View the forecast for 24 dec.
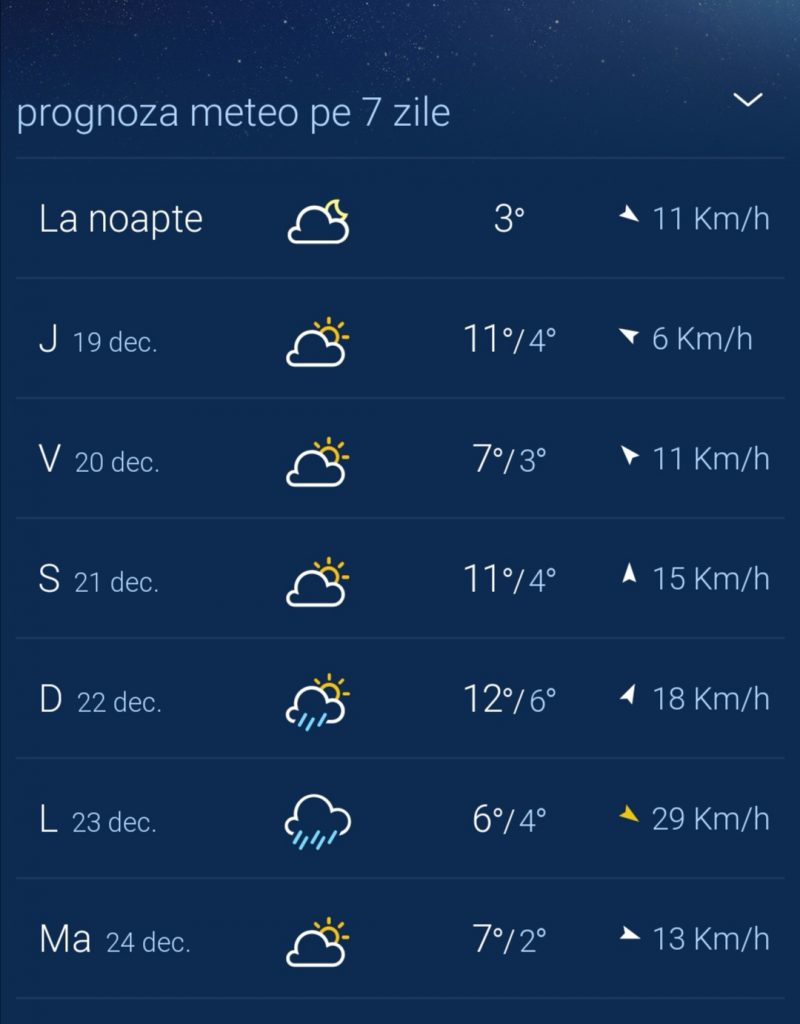The width and height of the screenshot is (800, 1024). pyautogui.click(x=400, y=940)
